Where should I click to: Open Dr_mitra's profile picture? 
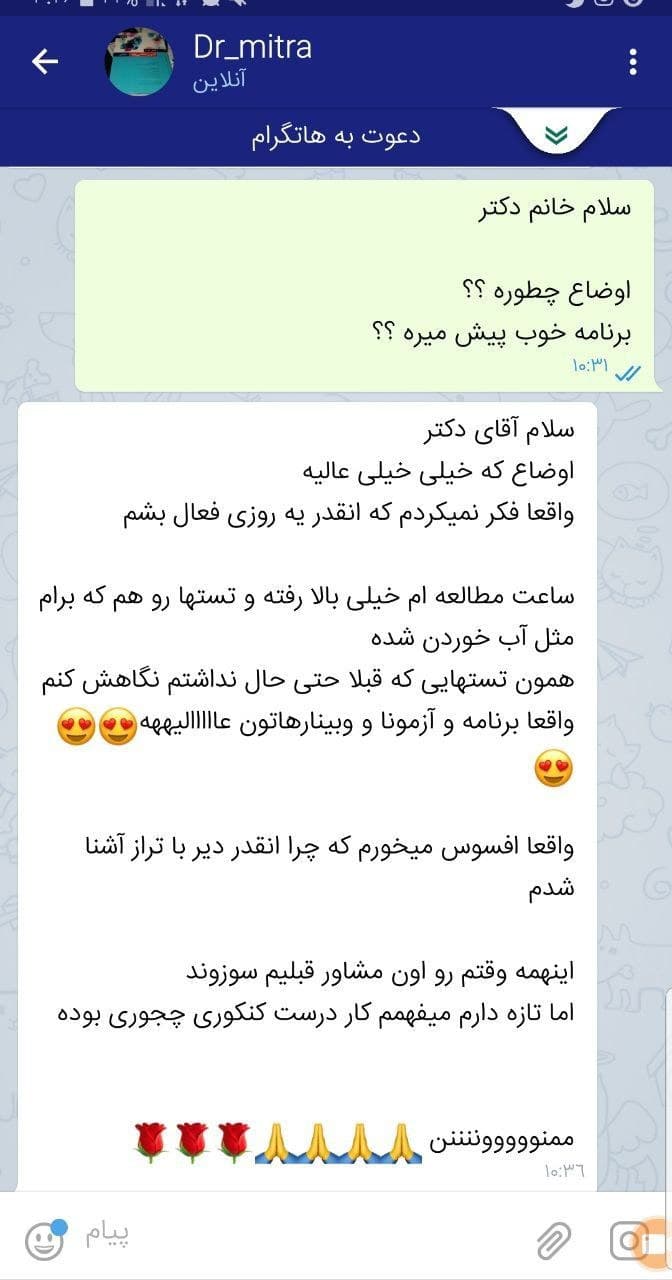click(140, 62)
